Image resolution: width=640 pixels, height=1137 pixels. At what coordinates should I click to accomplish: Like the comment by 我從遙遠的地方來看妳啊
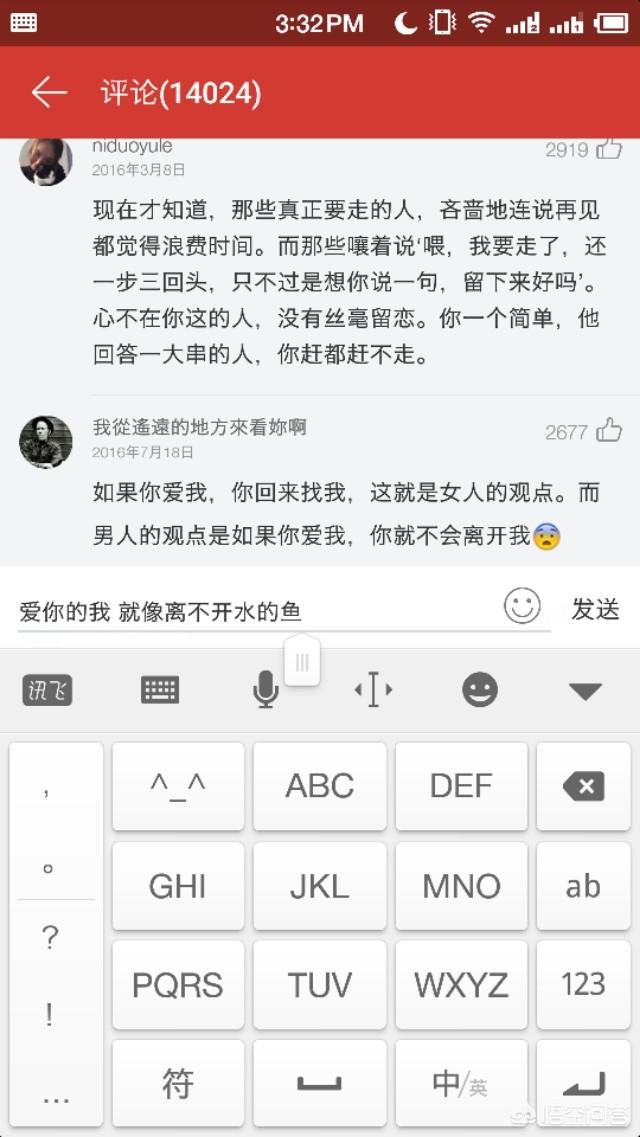(x=609, y=431)
